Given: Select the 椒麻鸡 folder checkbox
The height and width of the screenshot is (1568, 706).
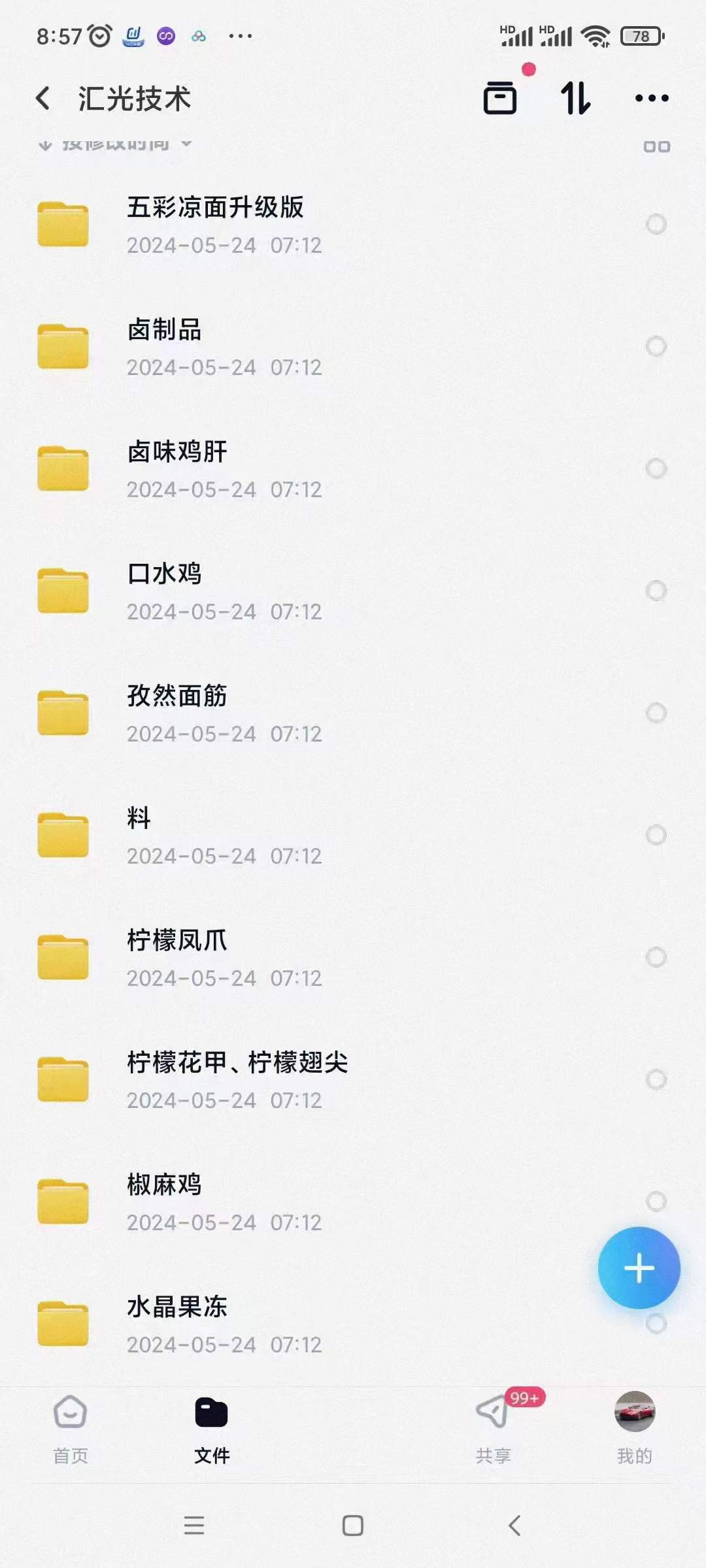Looking at the screenshot, I should pyautogui.click(x=656, y=1201).
